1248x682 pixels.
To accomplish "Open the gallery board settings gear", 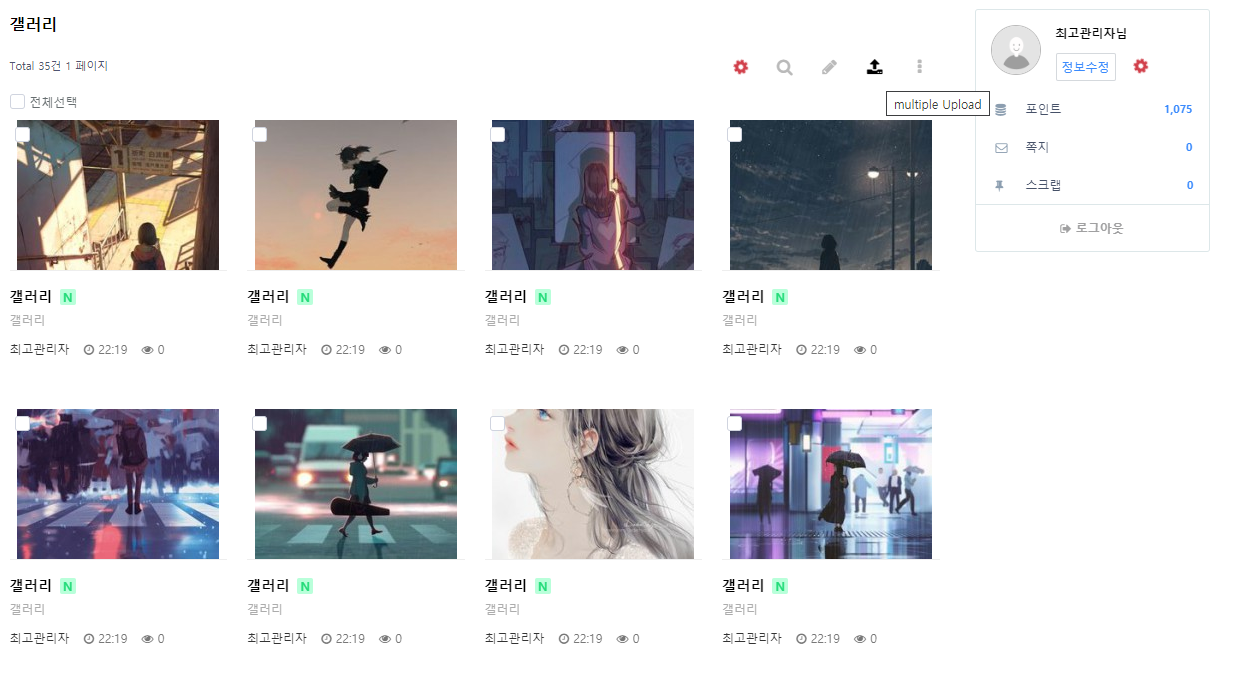I will [x=740, y=67].
